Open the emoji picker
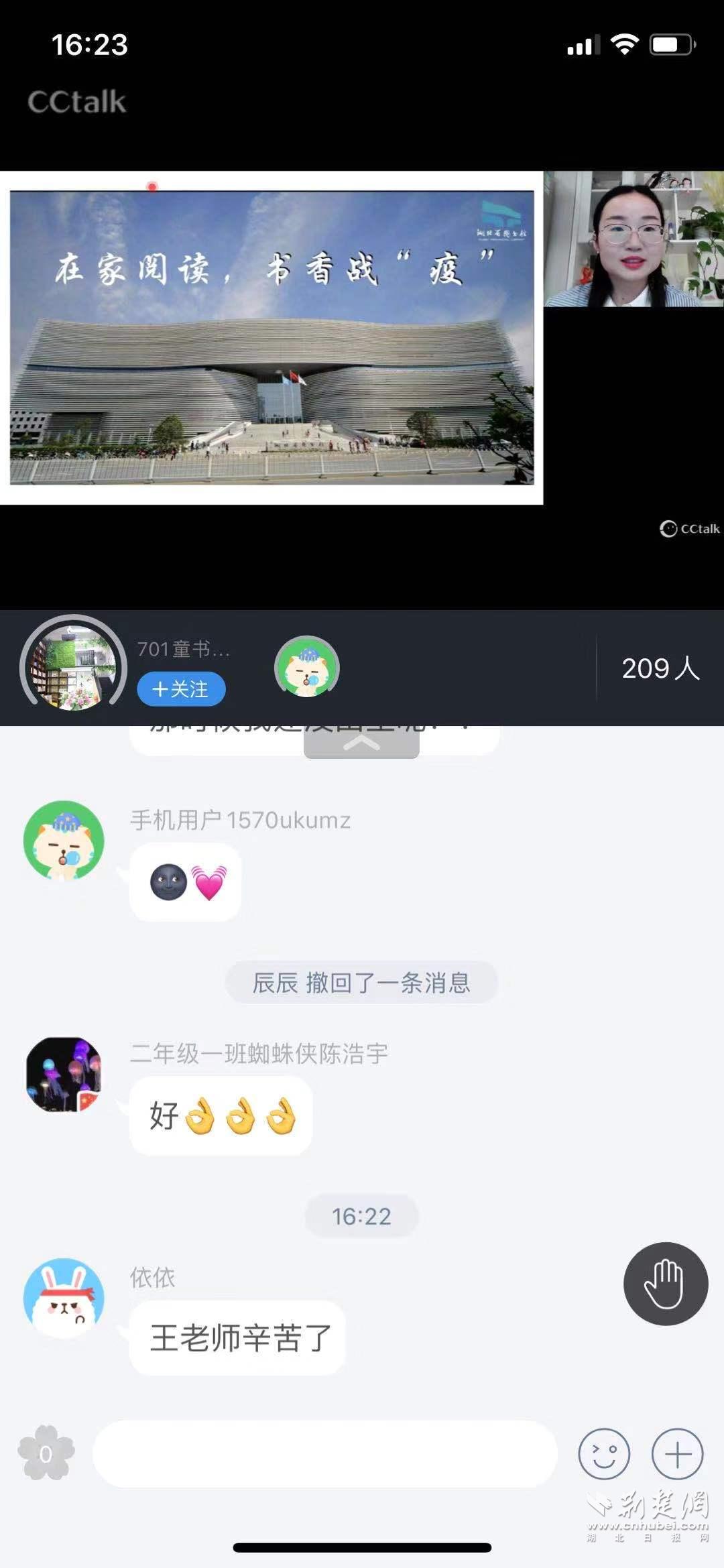This screenshot has width=724, height=1568. pos(603,1453)
